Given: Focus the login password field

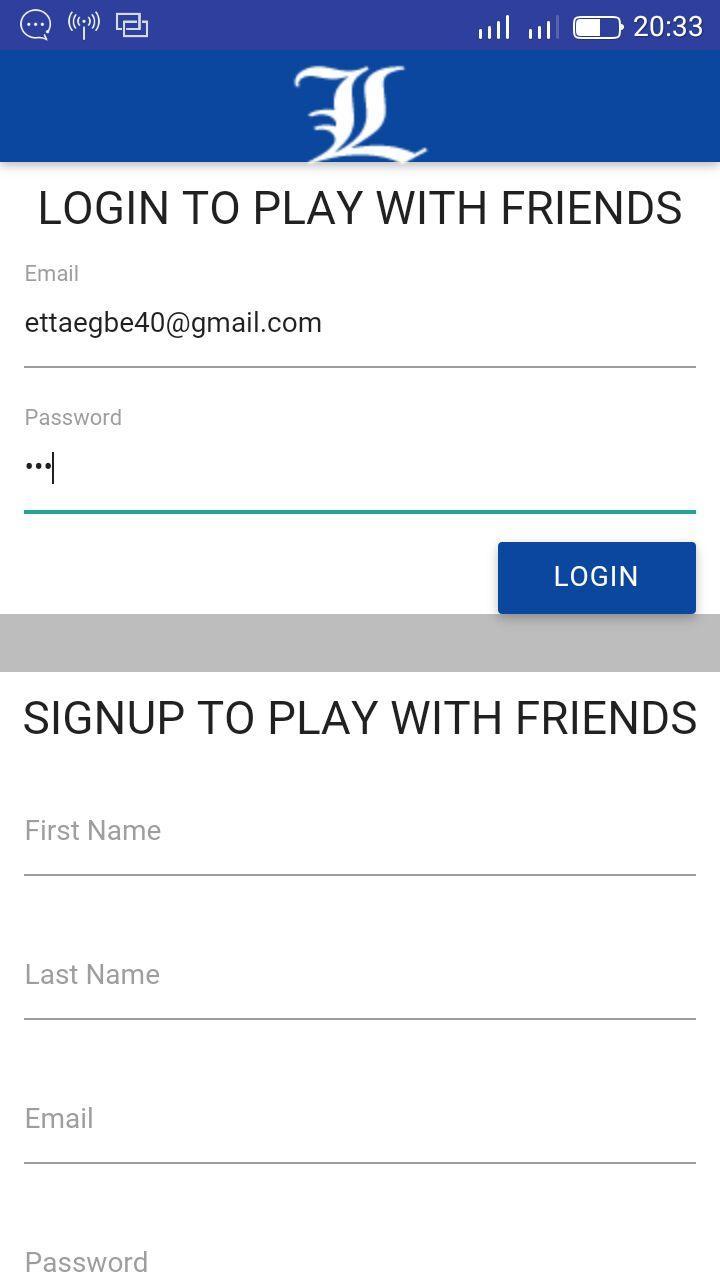Looking at the screenshot, I should pyautogui.click(x=359, y=468).
